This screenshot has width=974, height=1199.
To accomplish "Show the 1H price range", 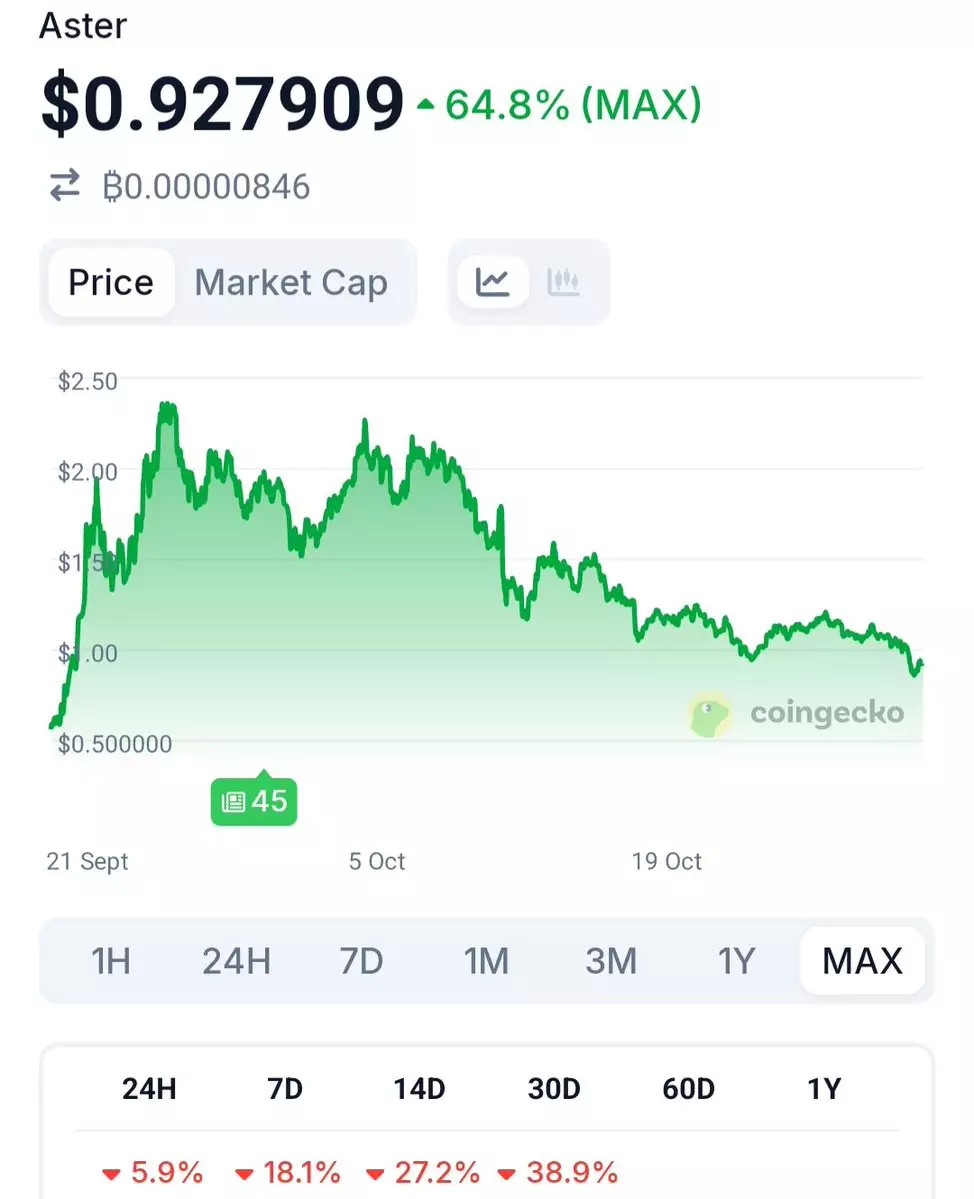I will tap(111, 961).
